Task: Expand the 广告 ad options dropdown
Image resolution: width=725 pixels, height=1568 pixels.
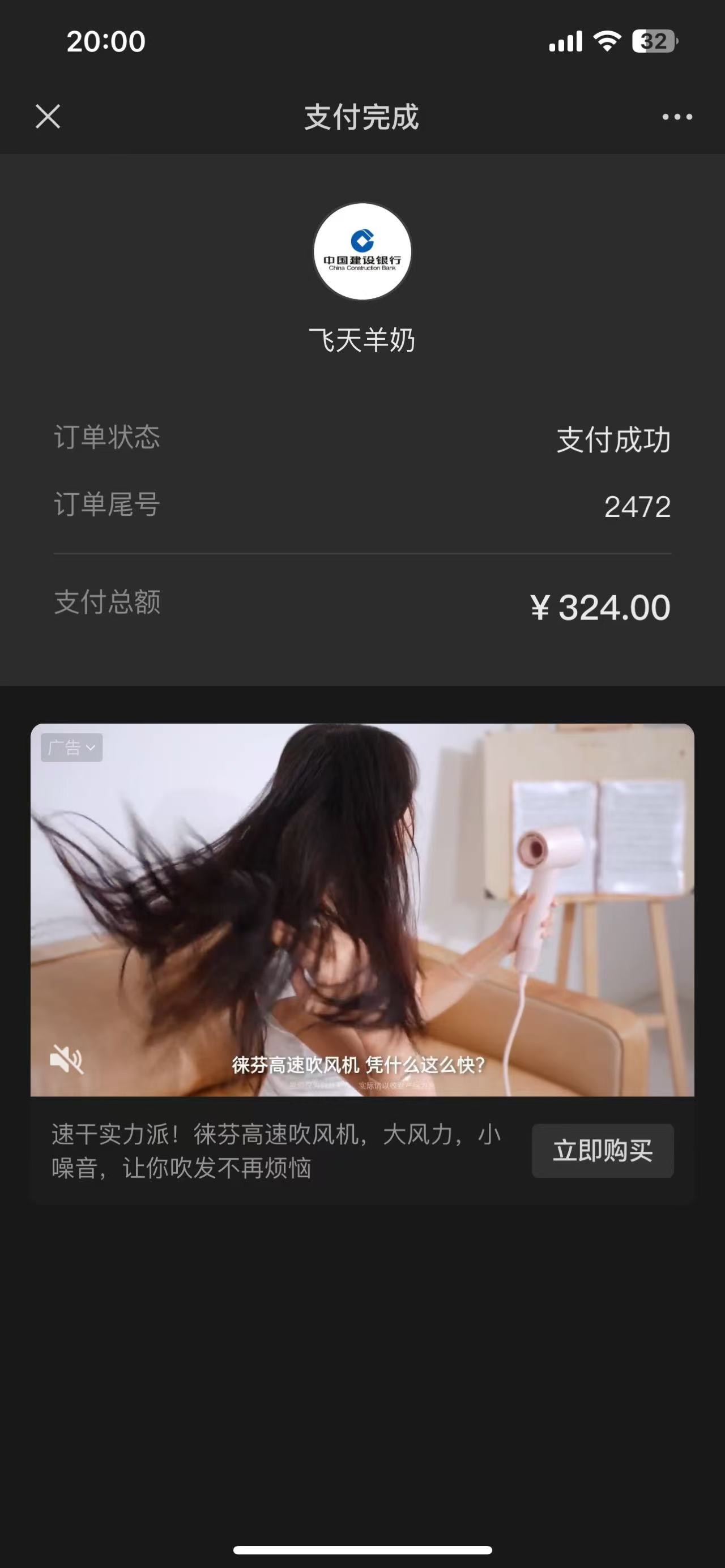Action: (x=72, y=747)
